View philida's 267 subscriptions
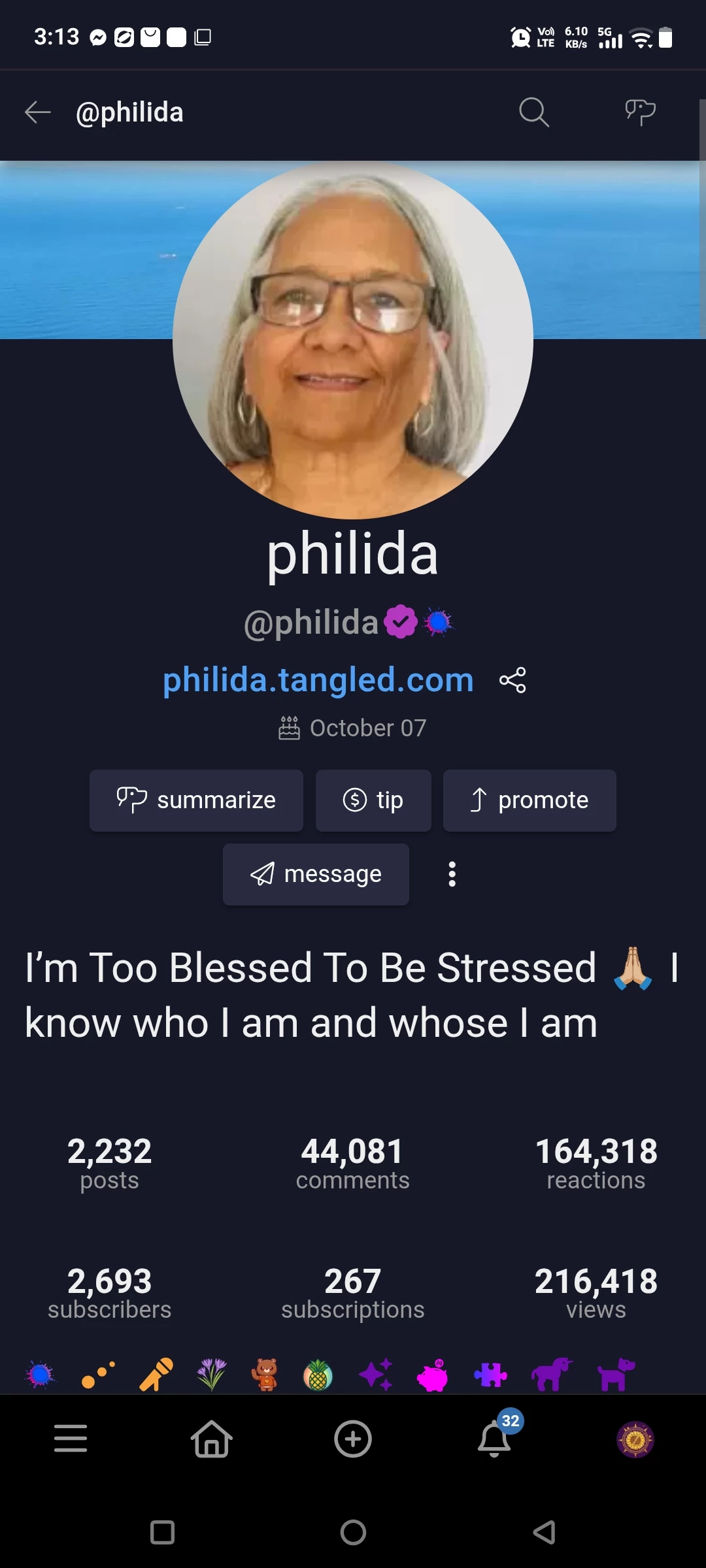 pyautogui.click(x=353, y=1293)
